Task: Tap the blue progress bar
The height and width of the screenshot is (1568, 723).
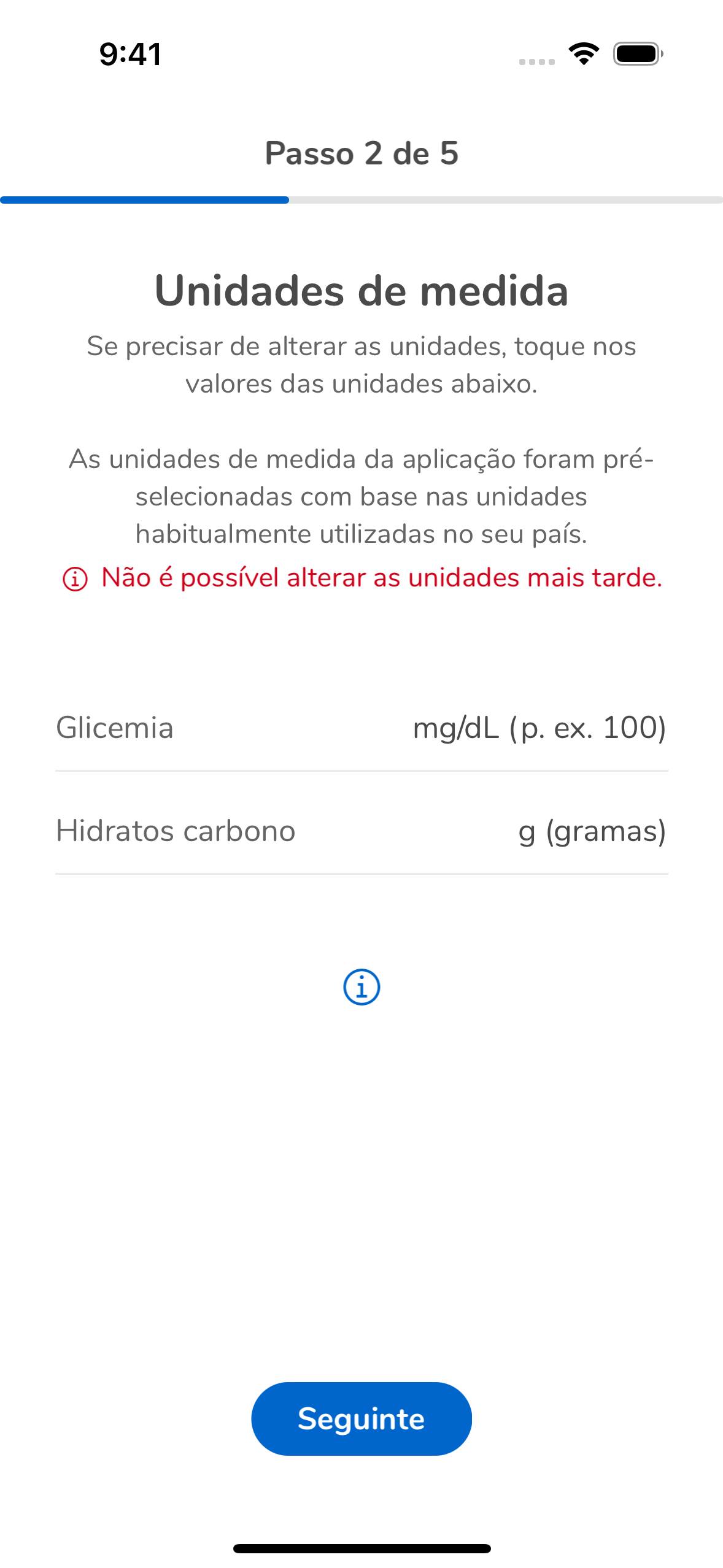Action: pyautogui.click(x=145, y=199)
